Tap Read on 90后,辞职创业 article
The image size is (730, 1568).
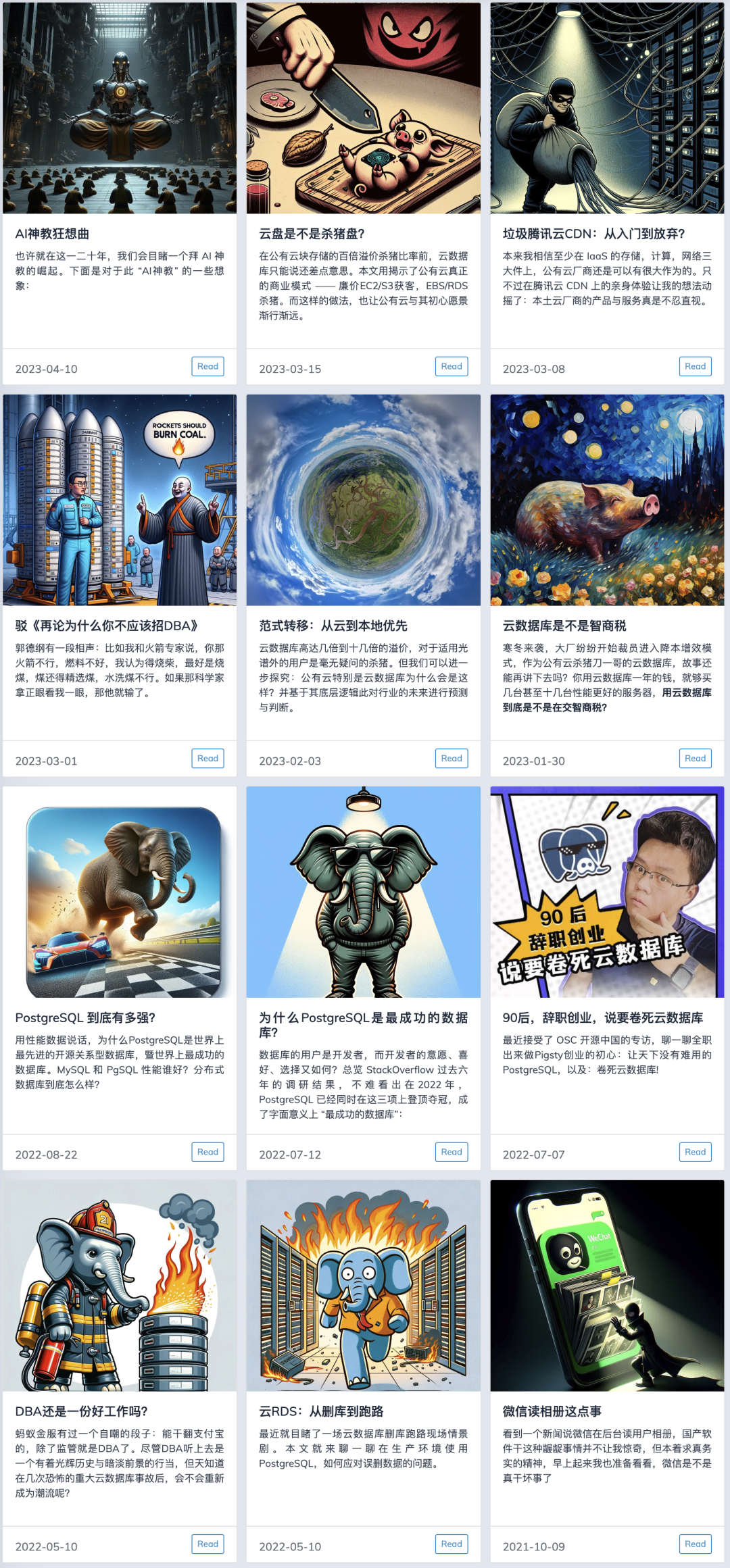(x=695, y=1152)
